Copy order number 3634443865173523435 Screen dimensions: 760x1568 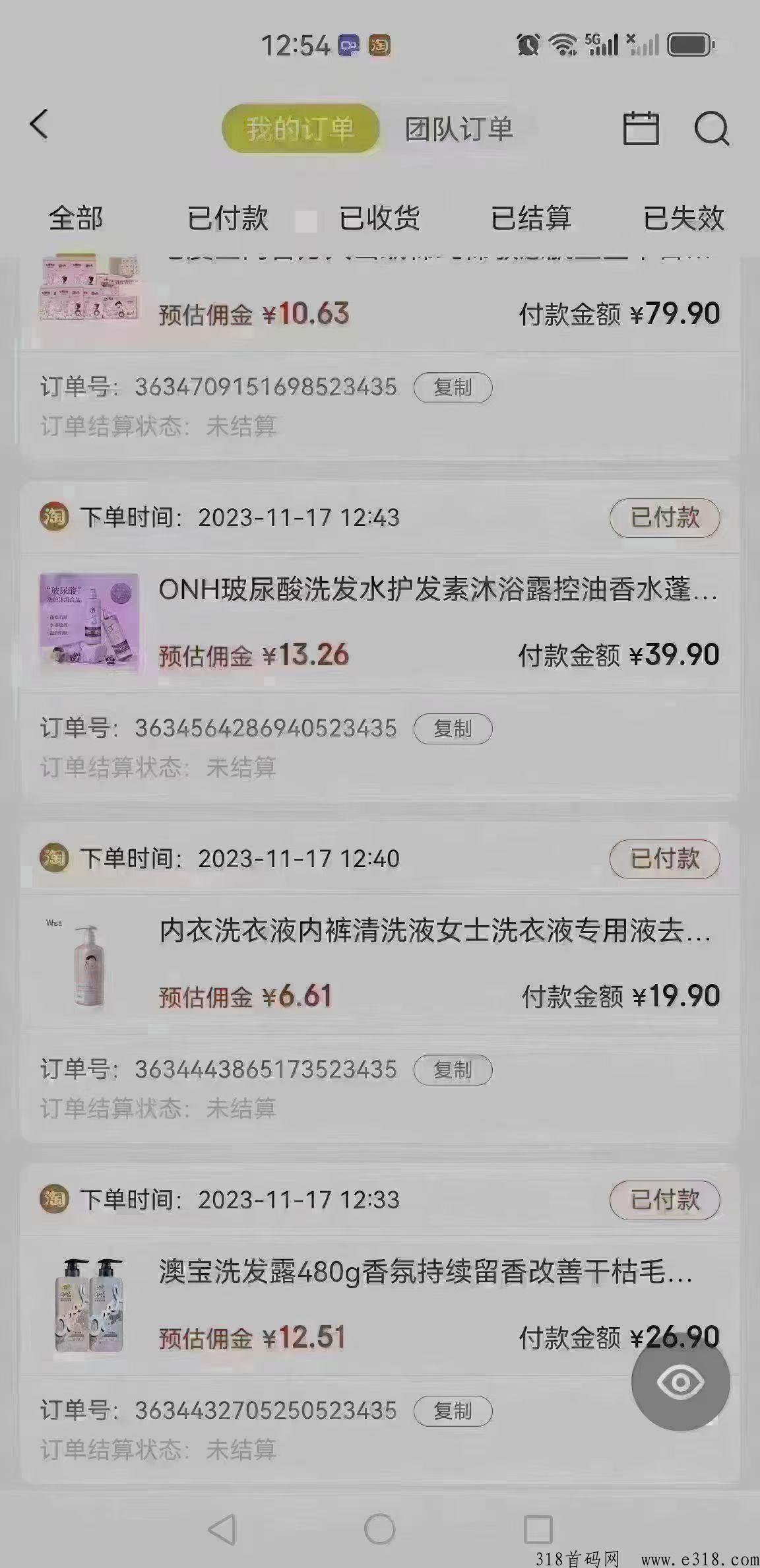(x=453, y=1070)
